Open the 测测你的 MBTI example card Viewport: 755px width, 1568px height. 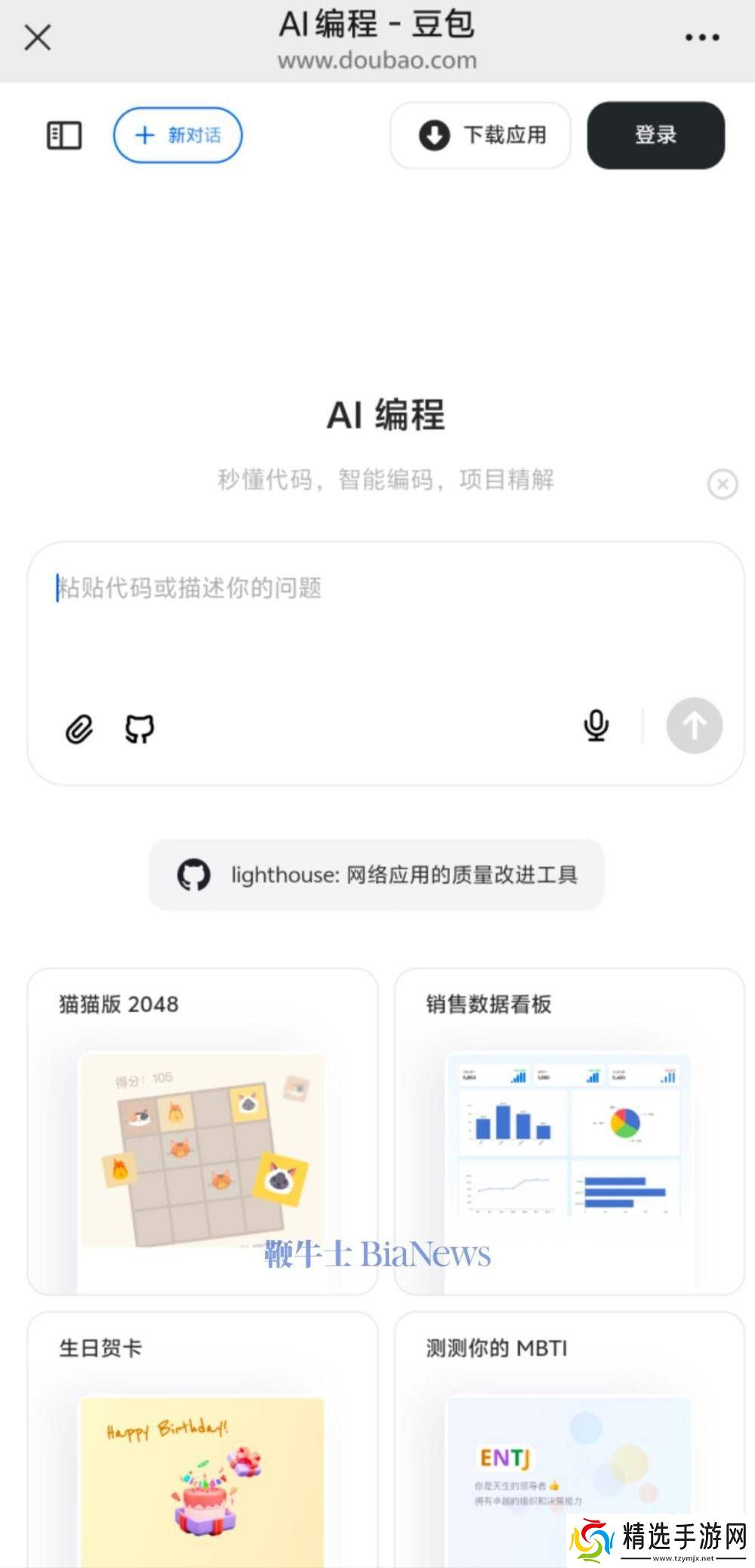click(569, 1435)
